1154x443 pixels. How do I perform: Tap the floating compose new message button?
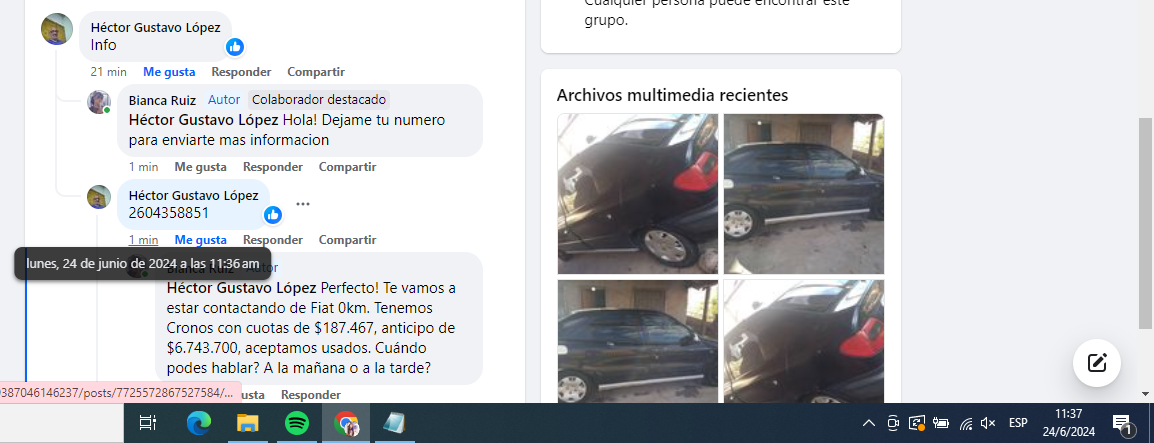pos(1097,363)
